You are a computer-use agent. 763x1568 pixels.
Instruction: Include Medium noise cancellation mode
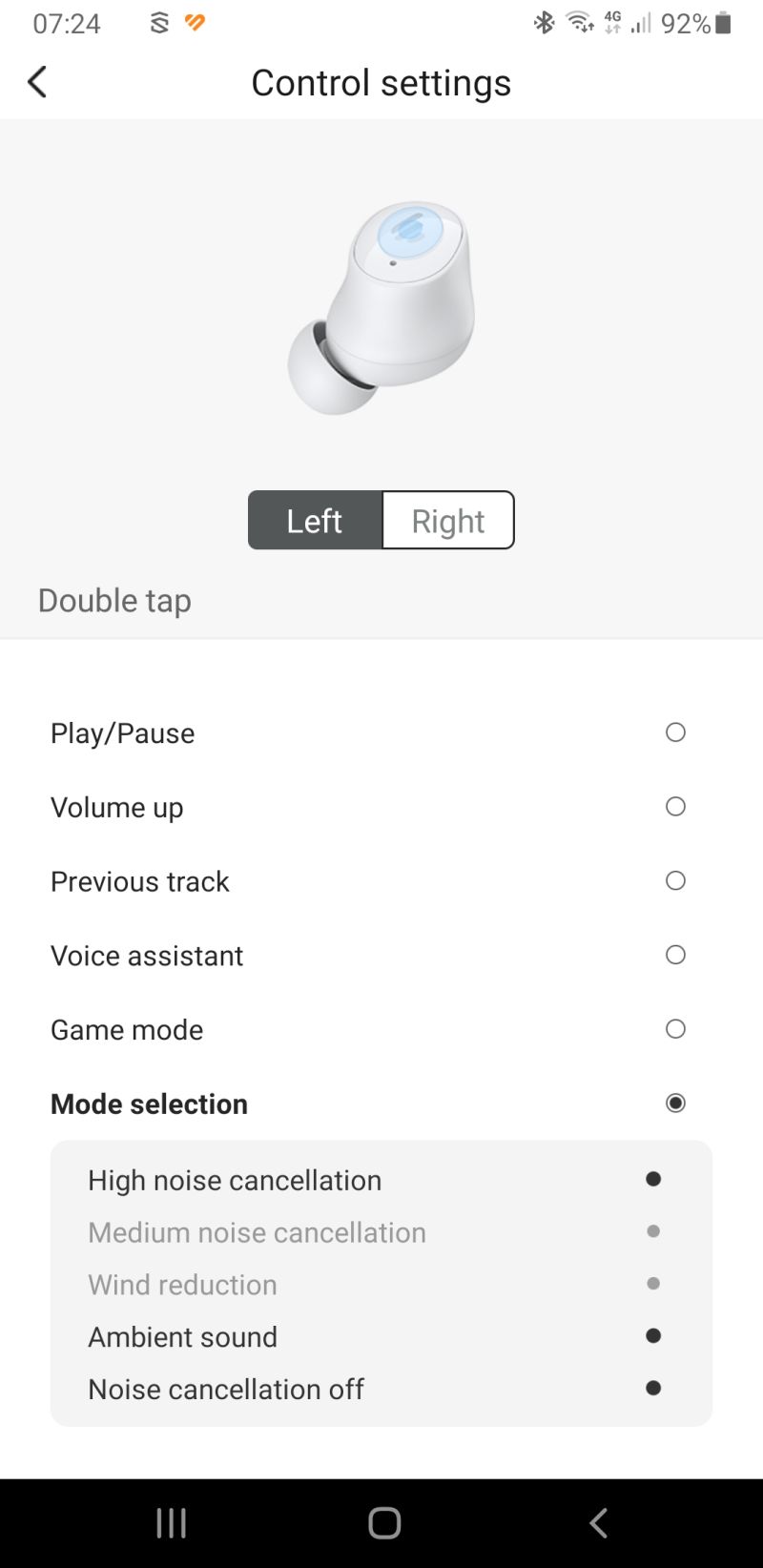(653, 1231)
